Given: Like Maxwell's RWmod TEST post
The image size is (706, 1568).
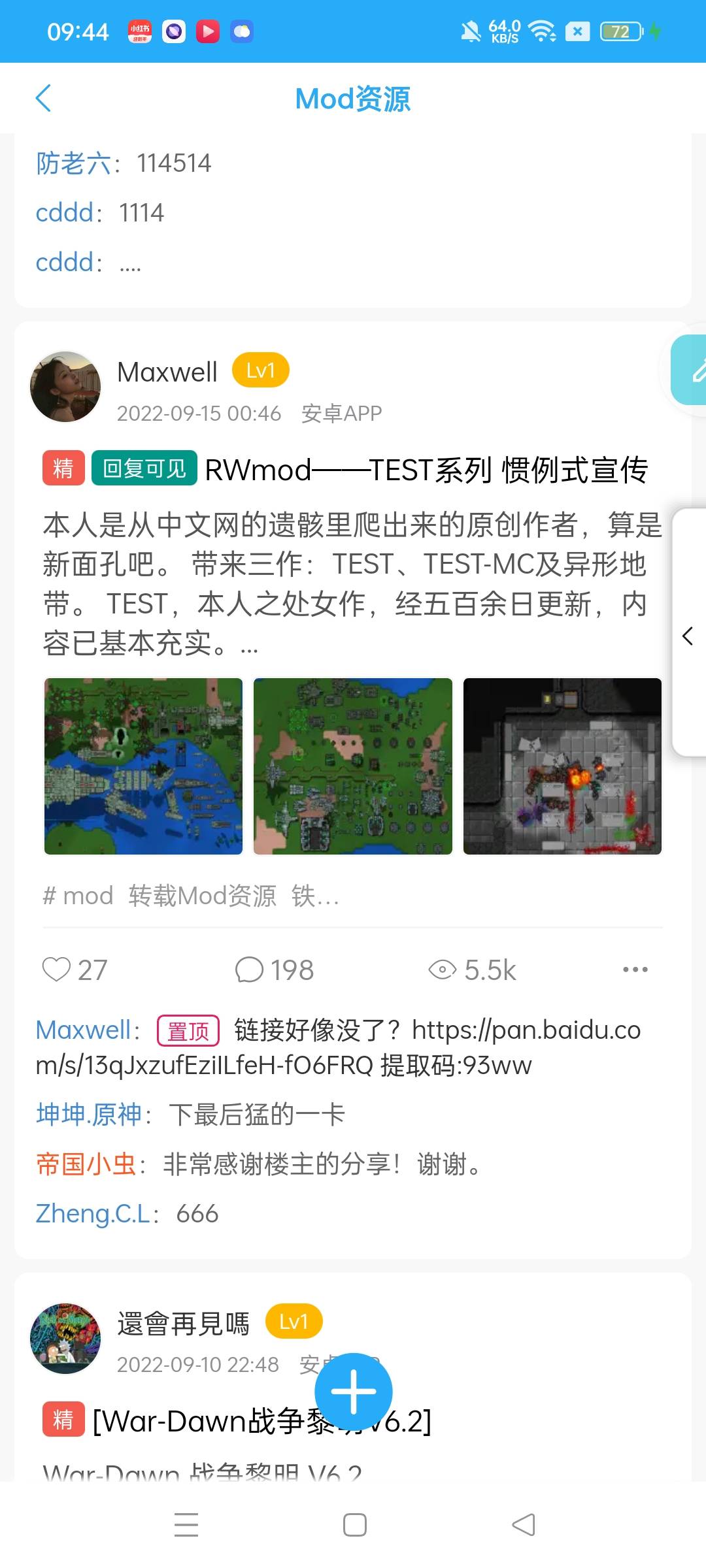Looking at the screenshot, I should pos(57,970).
